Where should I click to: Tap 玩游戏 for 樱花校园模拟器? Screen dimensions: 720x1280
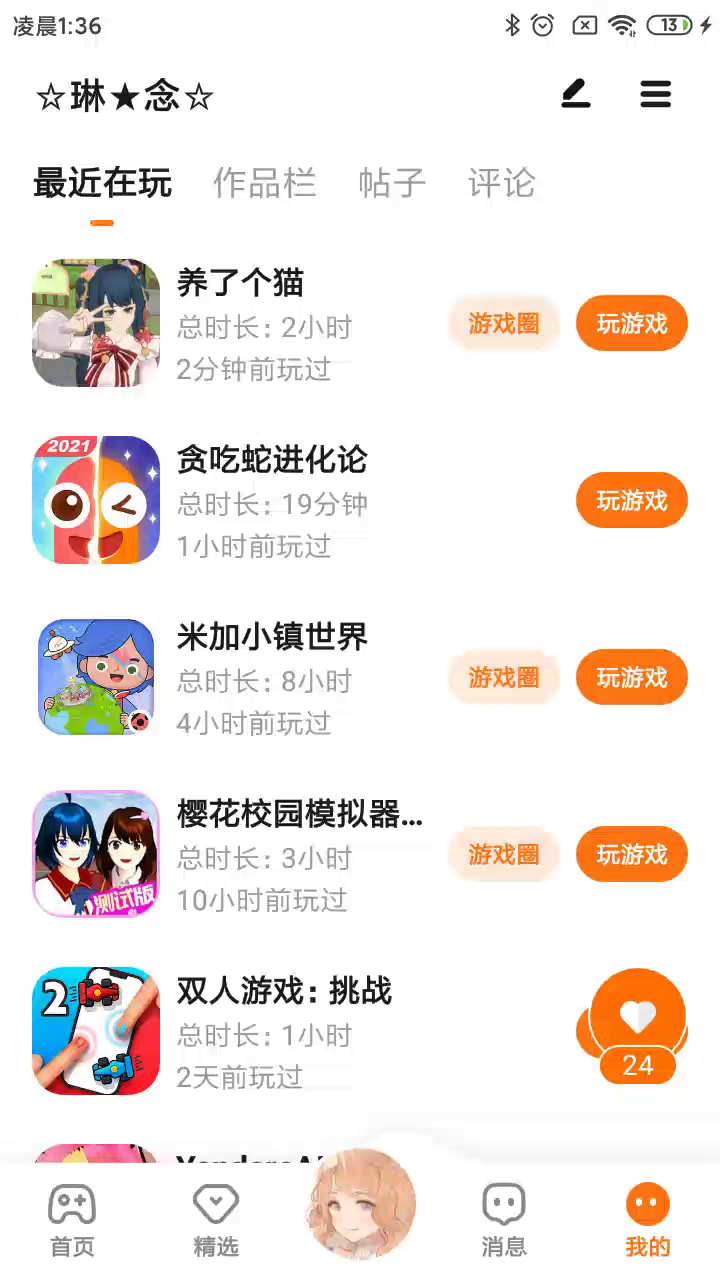pos(632,855)
